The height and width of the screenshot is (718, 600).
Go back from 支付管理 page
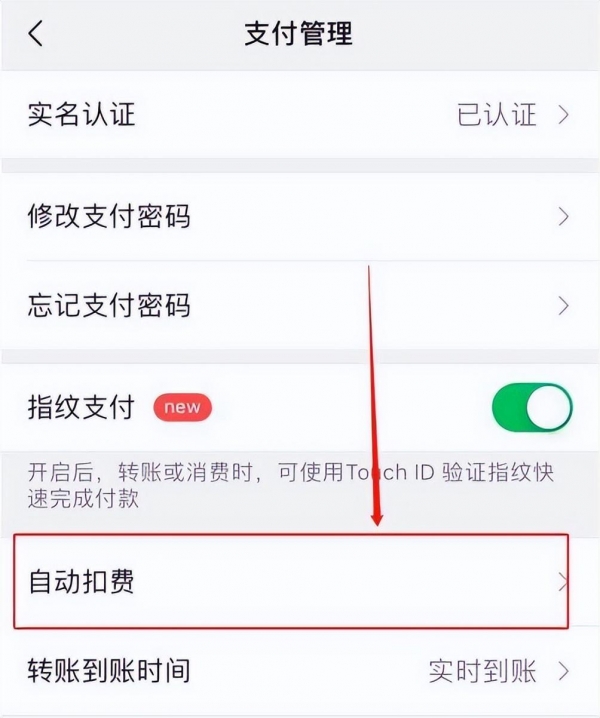click(36, 34)
